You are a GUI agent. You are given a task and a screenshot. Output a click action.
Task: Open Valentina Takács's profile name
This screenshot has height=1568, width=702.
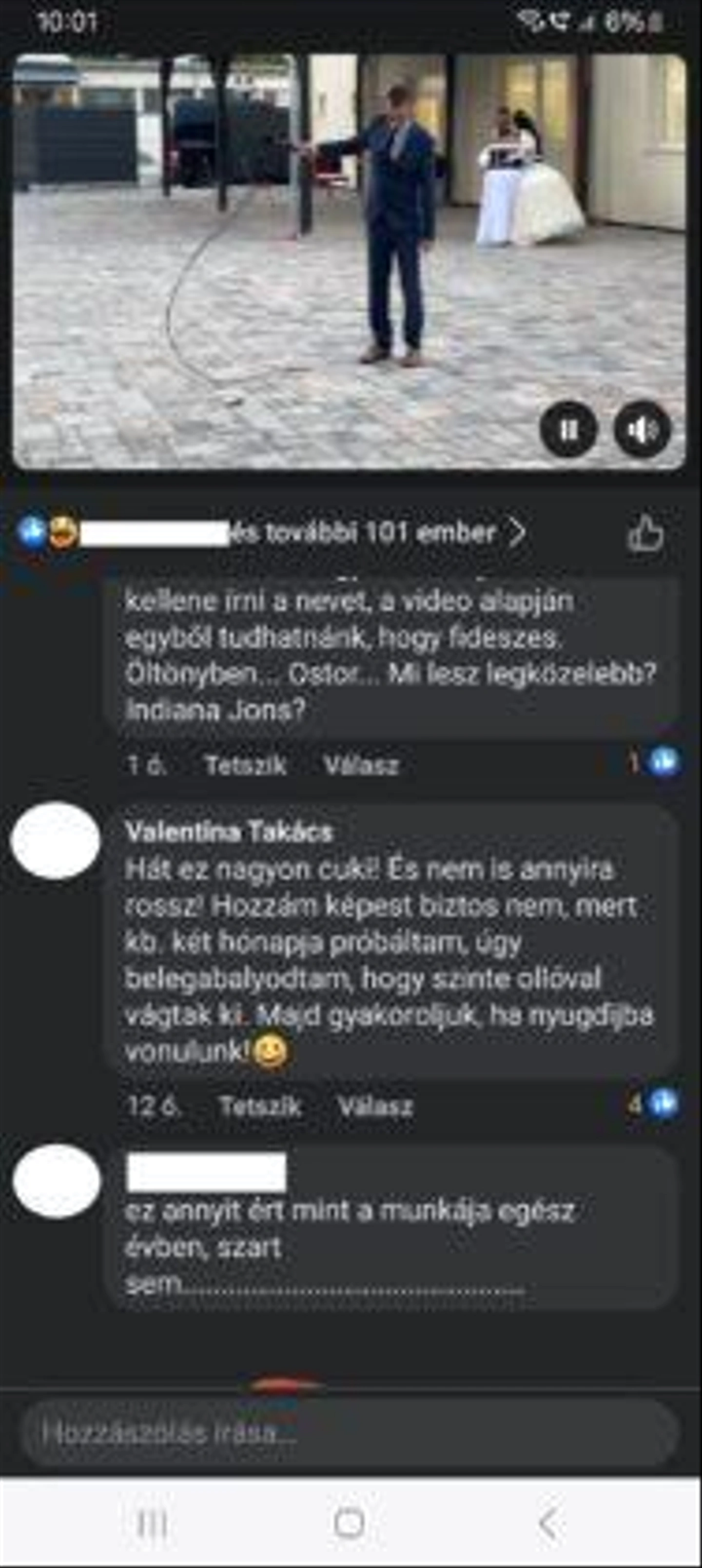(229, 832)
